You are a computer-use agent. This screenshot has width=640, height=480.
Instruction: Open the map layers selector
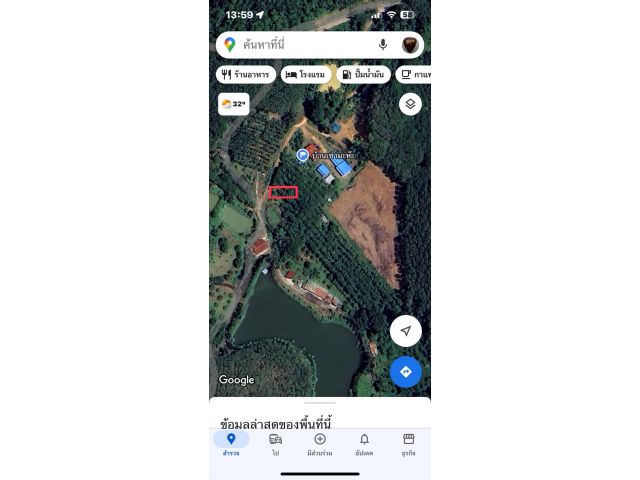pos(410,104)
